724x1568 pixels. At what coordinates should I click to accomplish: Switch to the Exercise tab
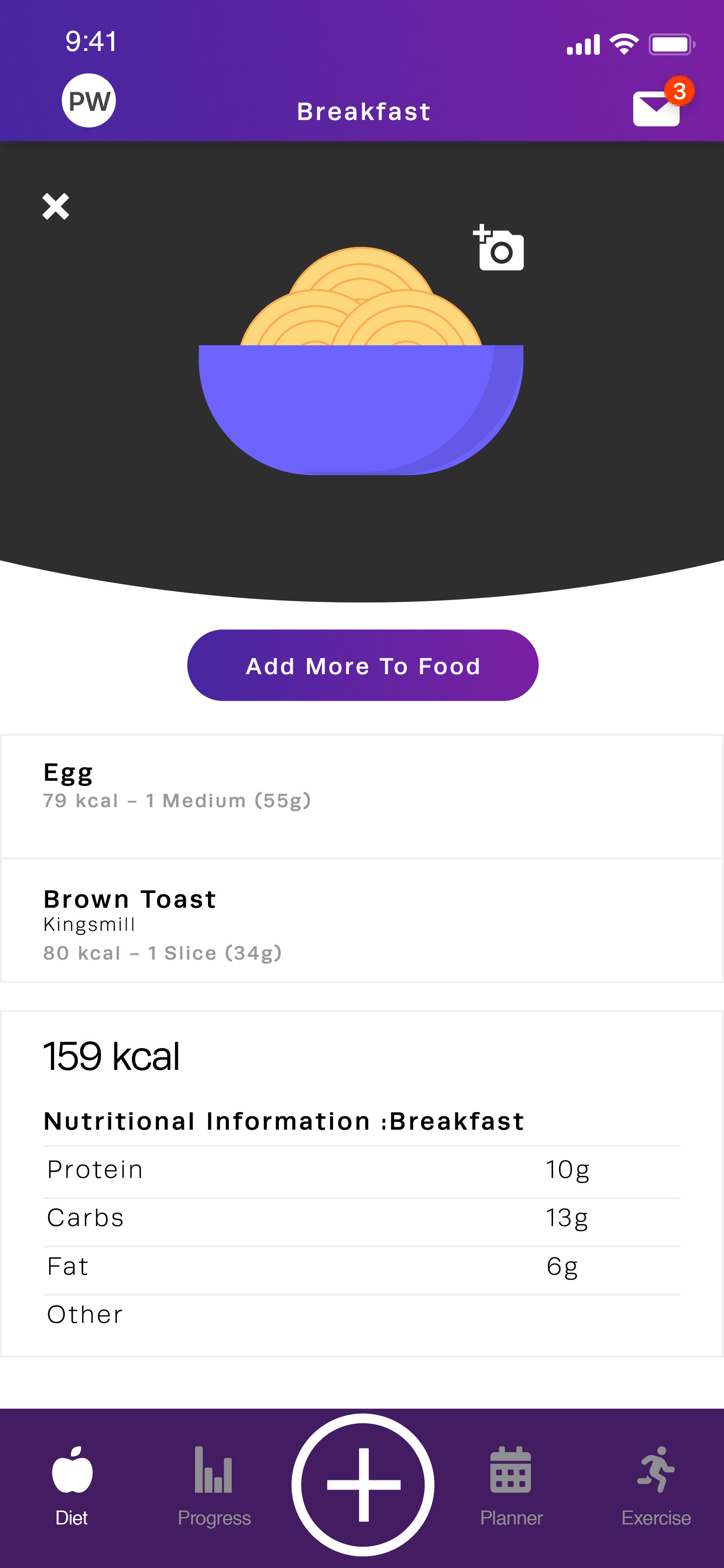656,1486
